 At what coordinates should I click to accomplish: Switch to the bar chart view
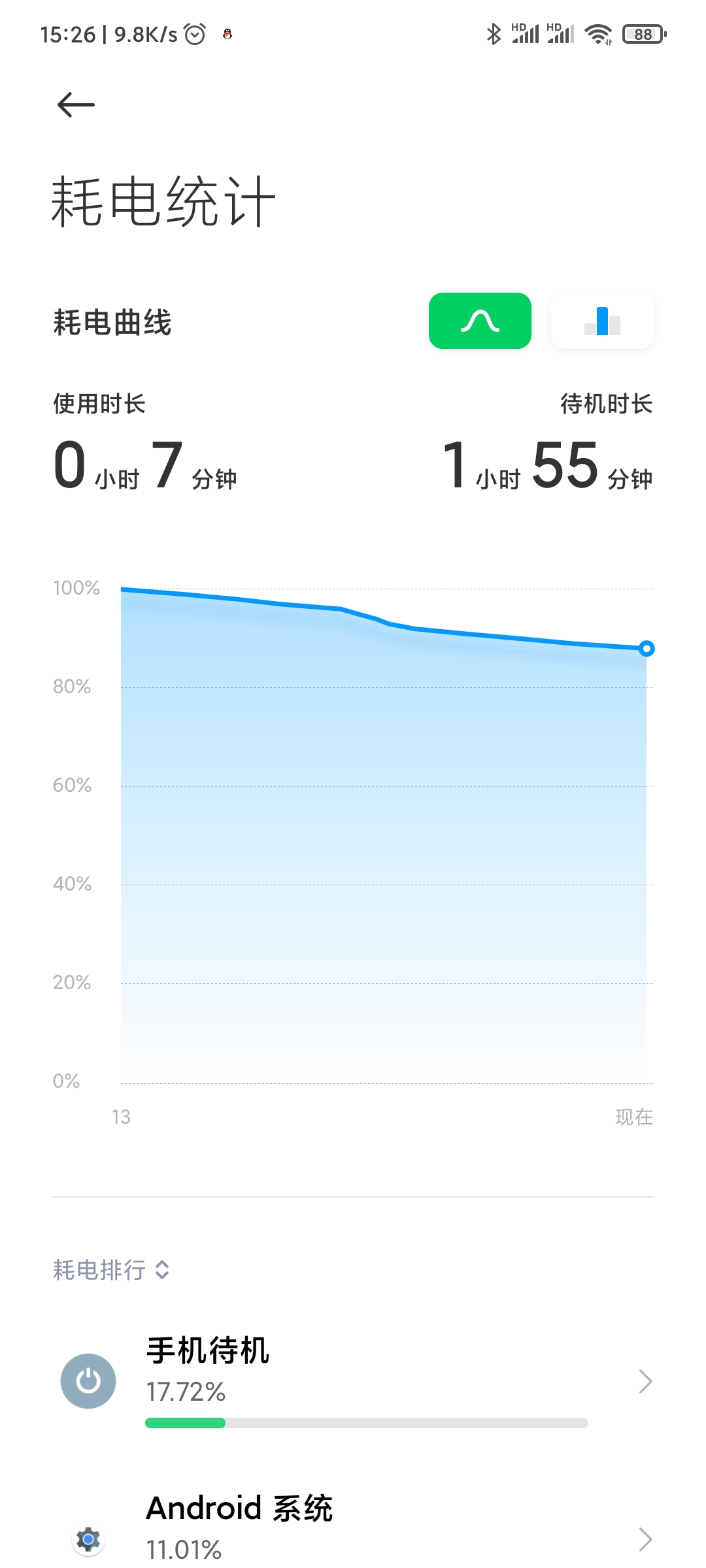pos(602,321)
